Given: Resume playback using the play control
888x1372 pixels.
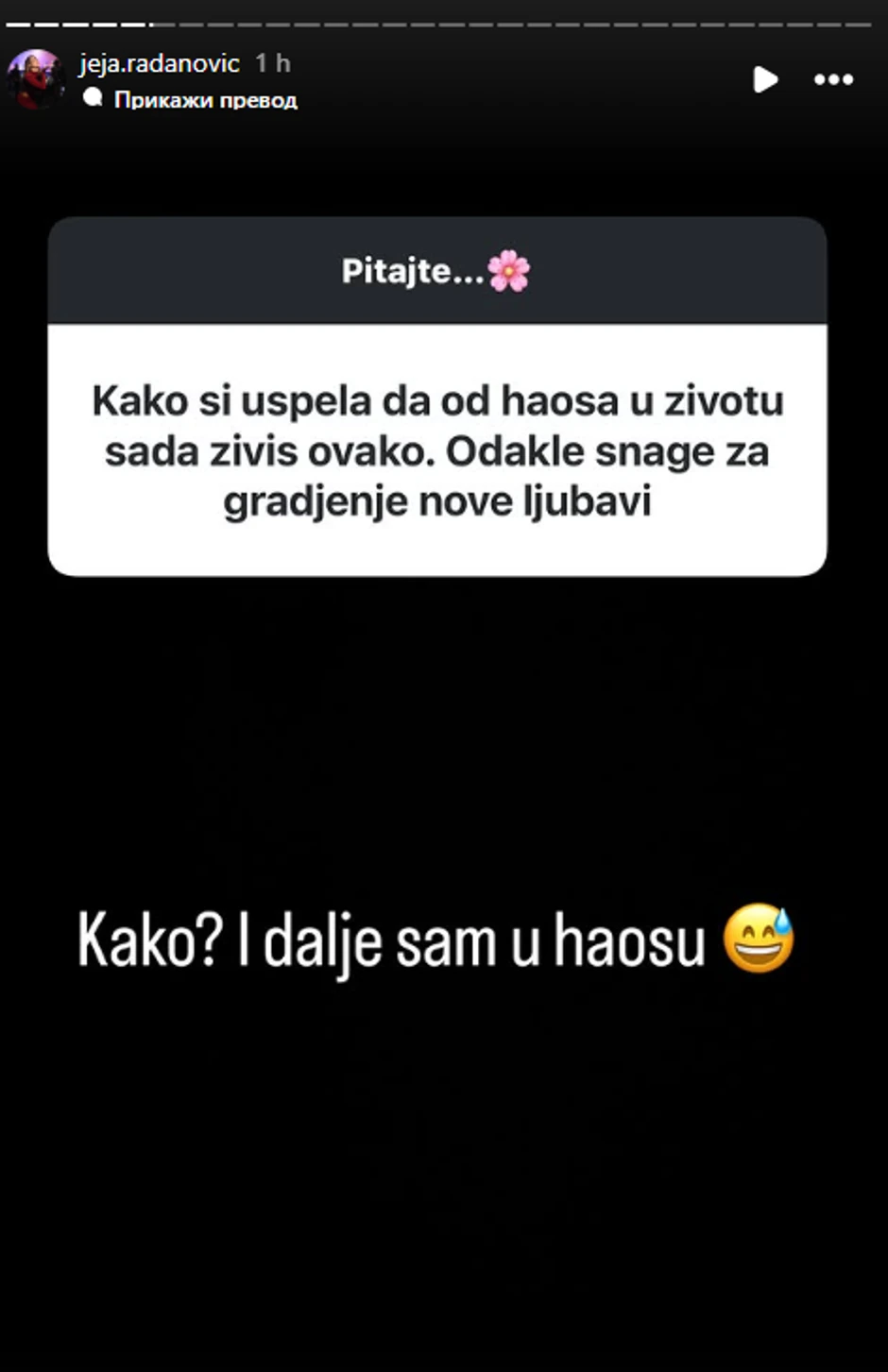Looking at the screenshot, I should [x=765, y=80].
